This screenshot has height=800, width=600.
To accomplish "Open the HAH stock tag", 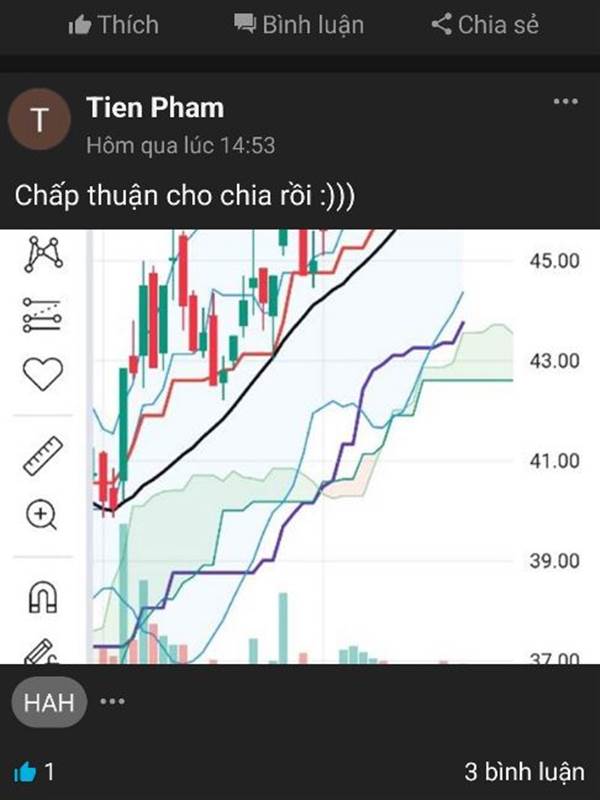I will pyautogui.click(x=49, y=702).
